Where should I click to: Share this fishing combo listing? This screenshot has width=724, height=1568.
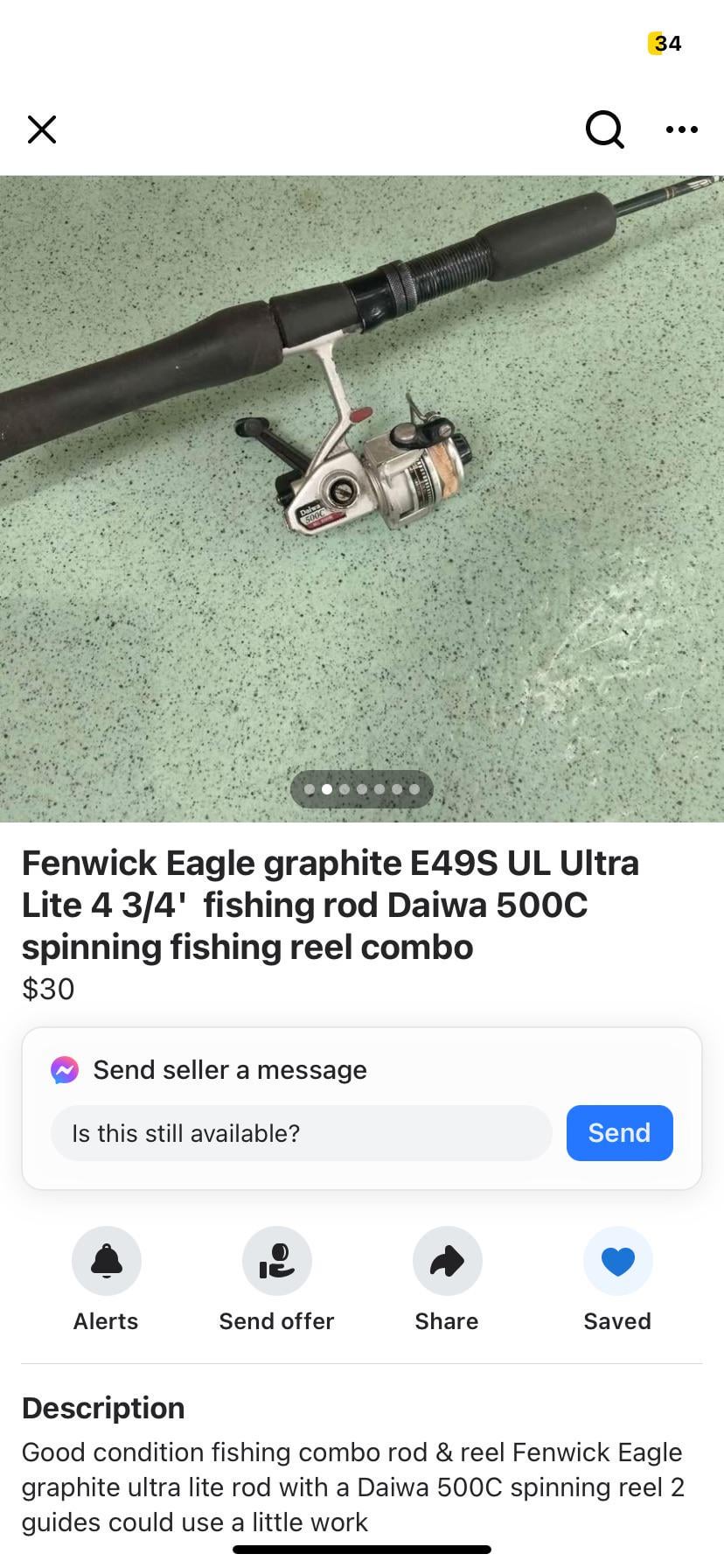coord(447,1261)
